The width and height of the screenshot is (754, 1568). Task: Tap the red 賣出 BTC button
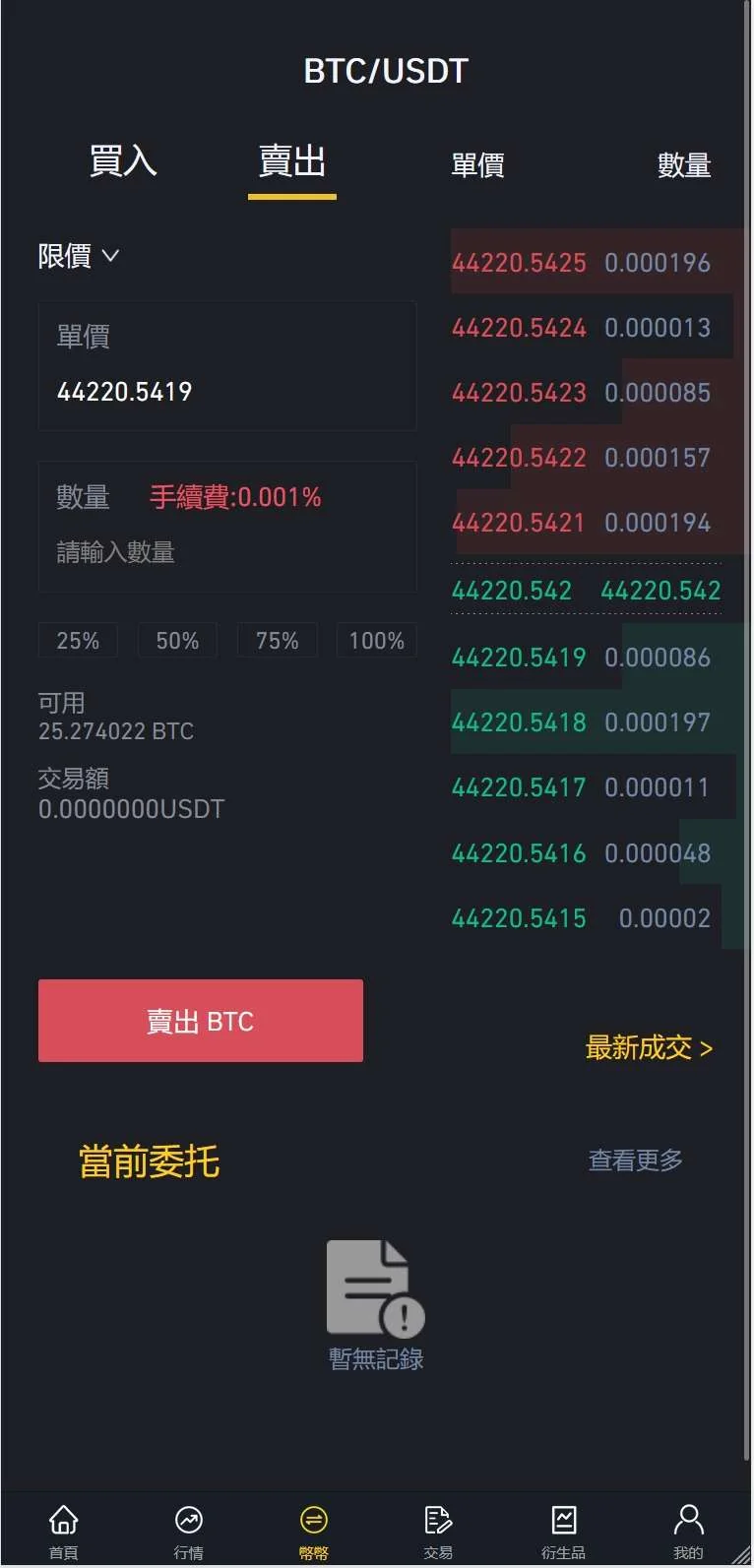coord(200,1021)
